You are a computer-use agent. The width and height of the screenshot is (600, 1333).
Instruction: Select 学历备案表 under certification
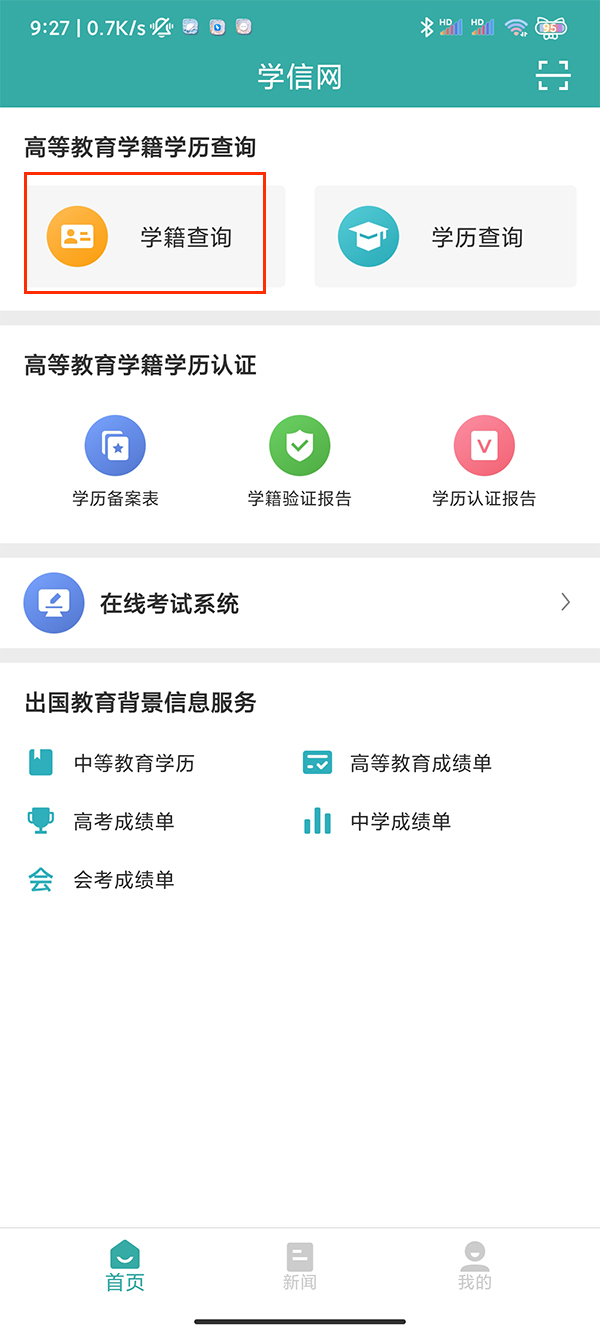[115, 462]
